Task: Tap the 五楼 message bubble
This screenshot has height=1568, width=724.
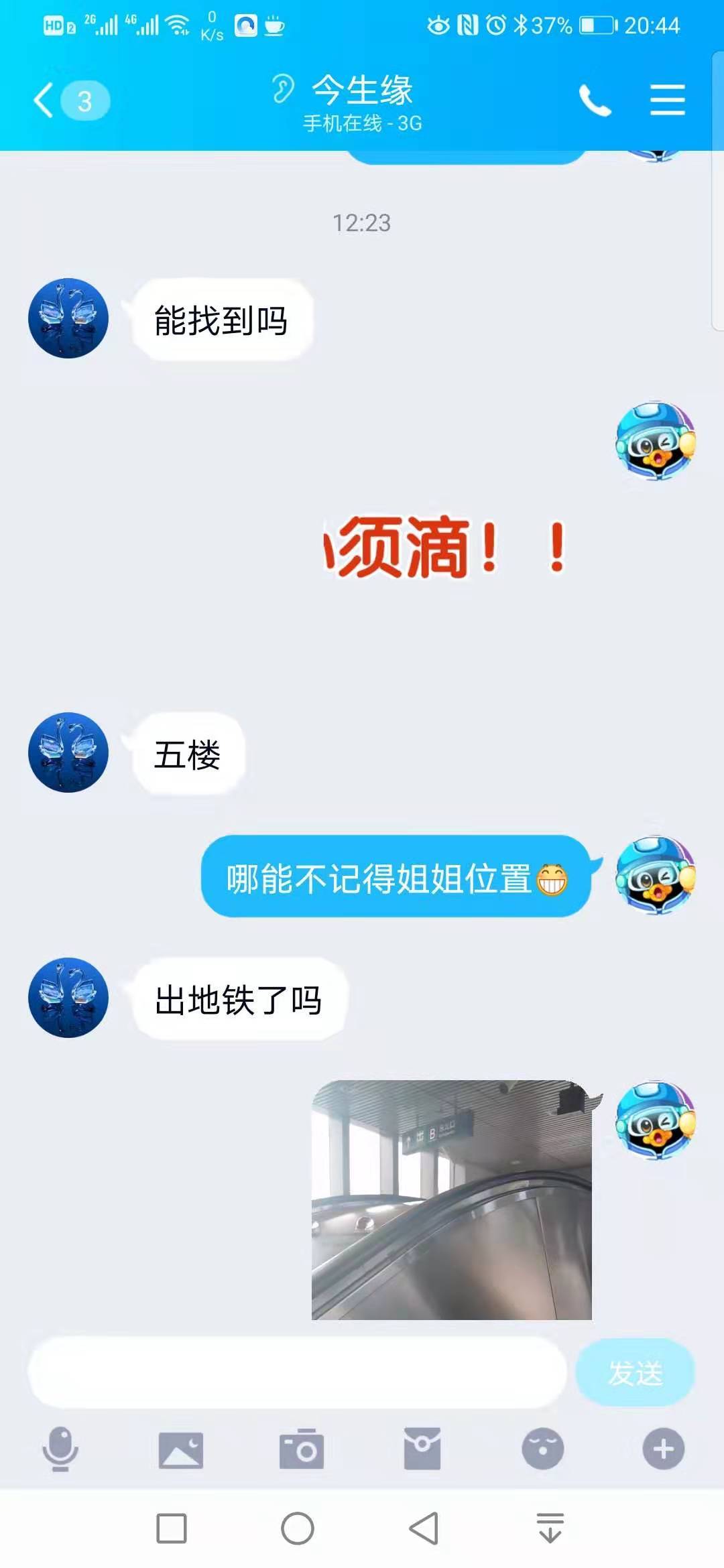Action: [188, 753]
